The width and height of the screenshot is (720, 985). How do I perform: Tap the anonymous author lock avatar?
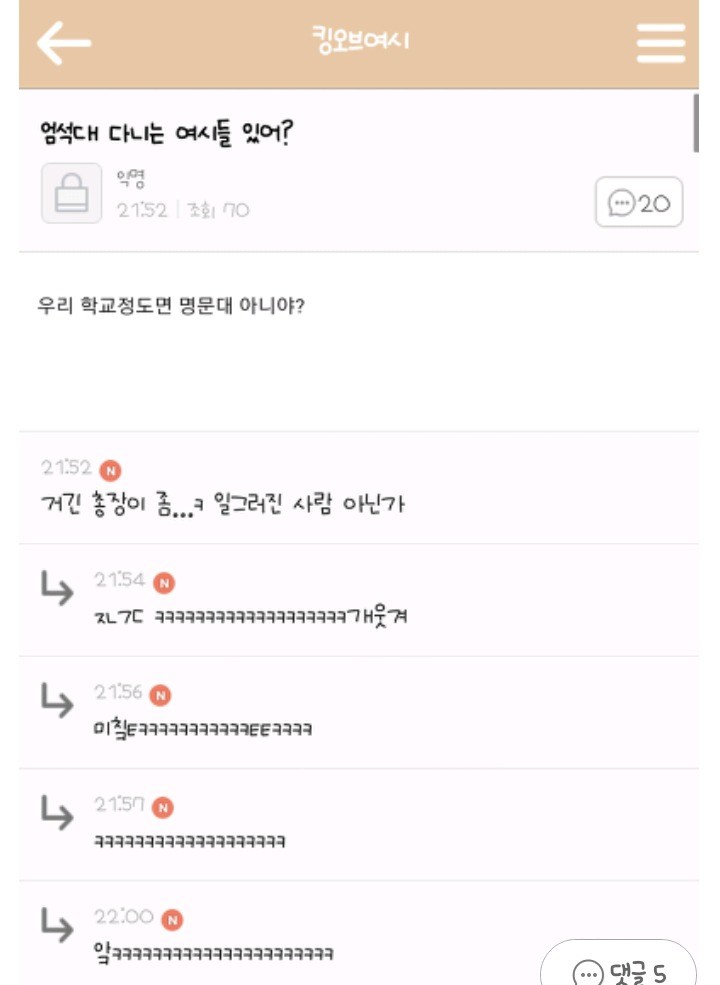click(71, 193)
